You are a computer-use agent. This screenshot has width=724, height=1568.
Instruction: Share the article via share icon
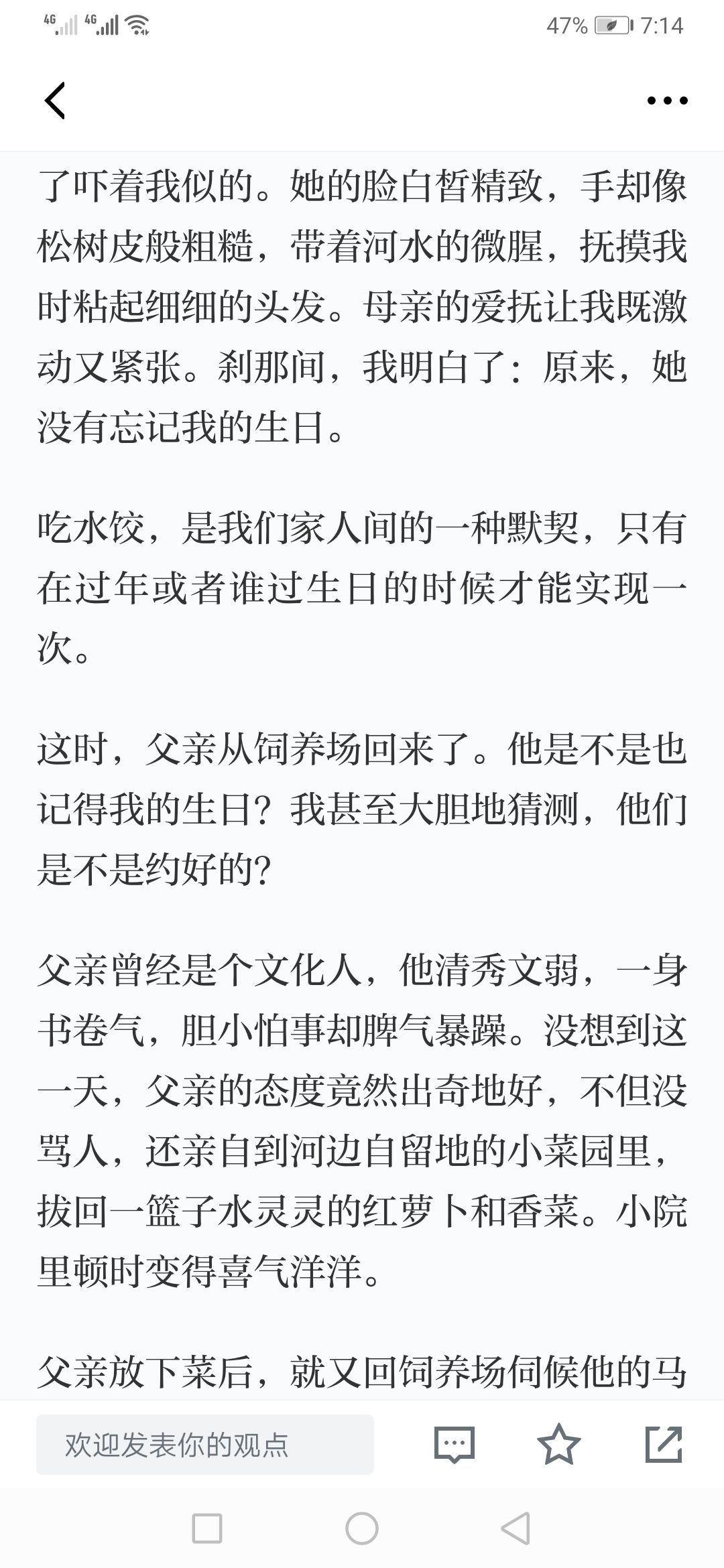[664, 1444]
